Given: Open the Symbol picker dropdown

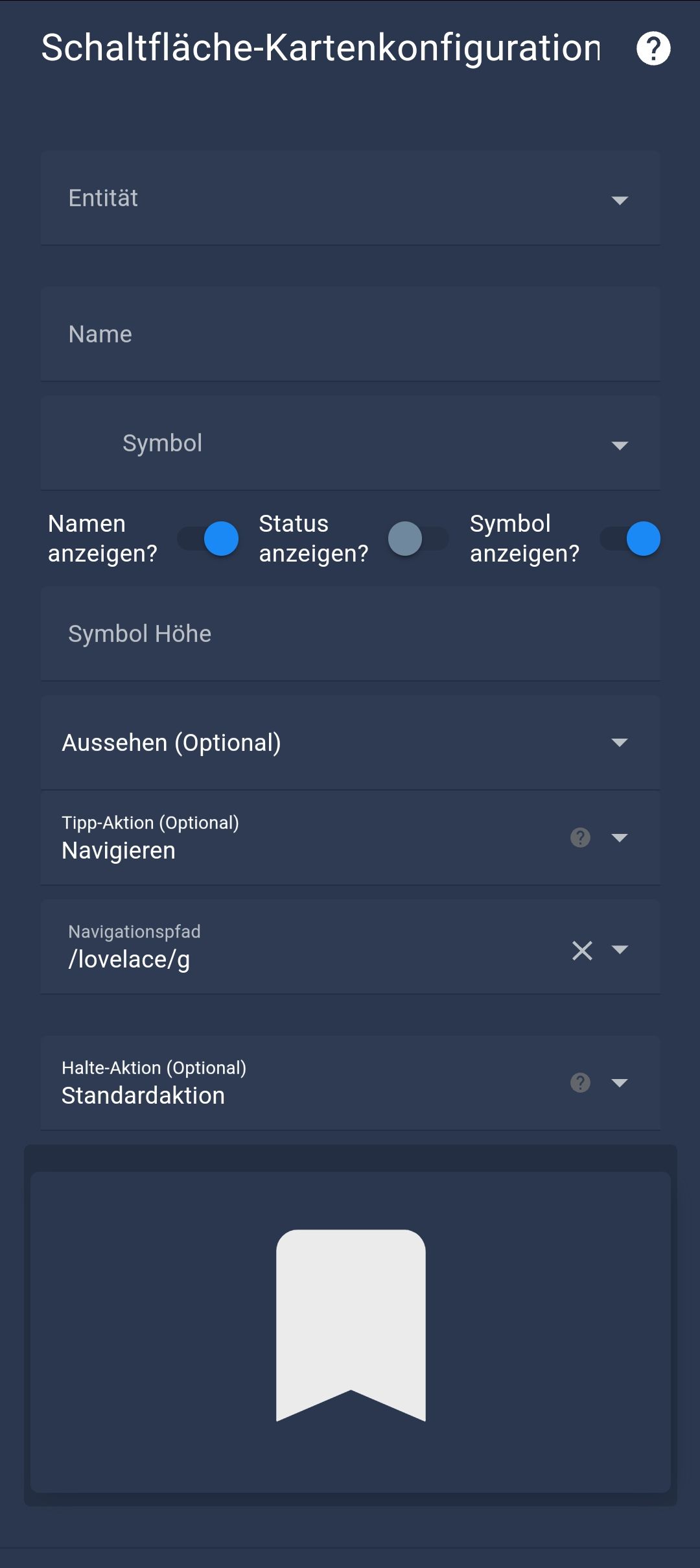Looking at the screenshot, I should (619, 445).
